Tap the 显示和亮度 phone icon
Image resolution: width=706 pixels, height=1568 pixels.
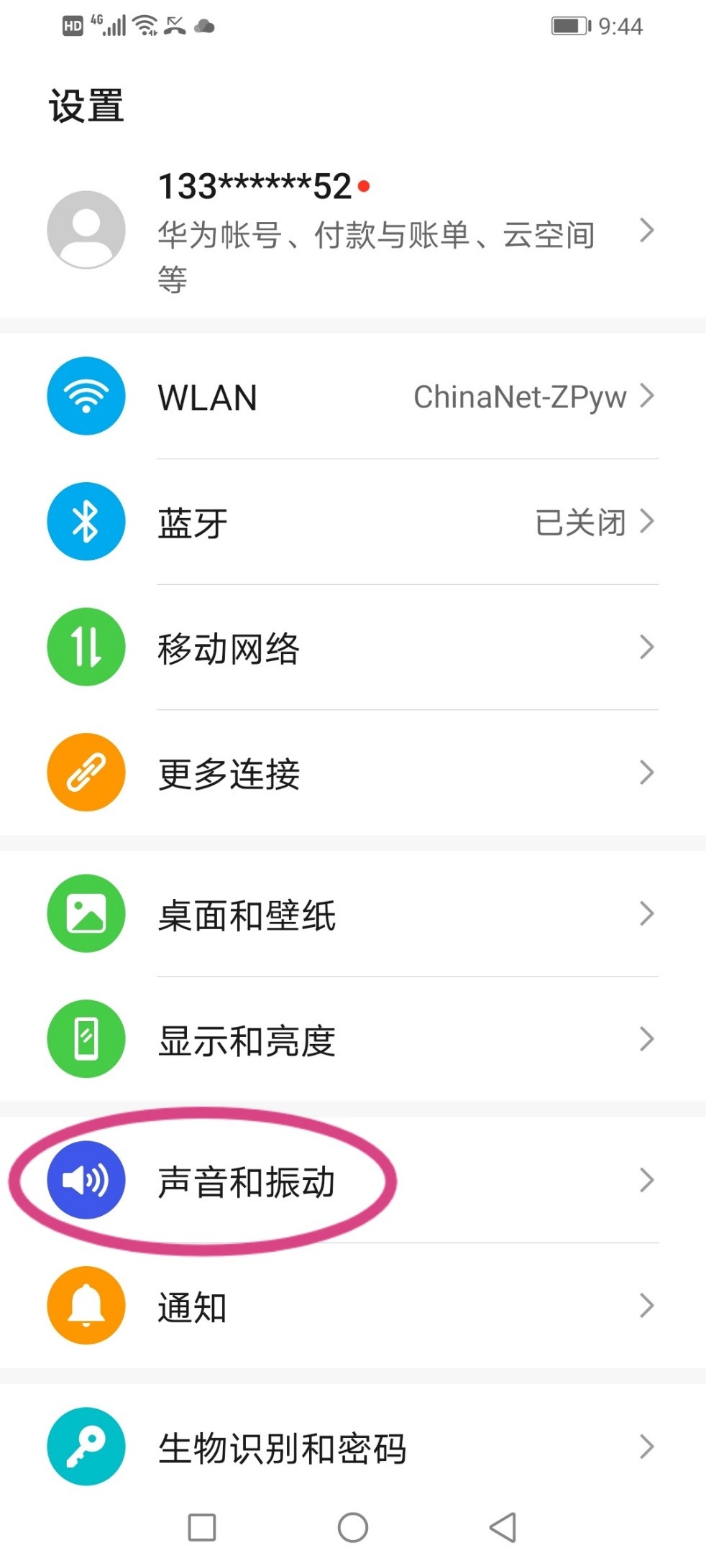[85, 1038]
